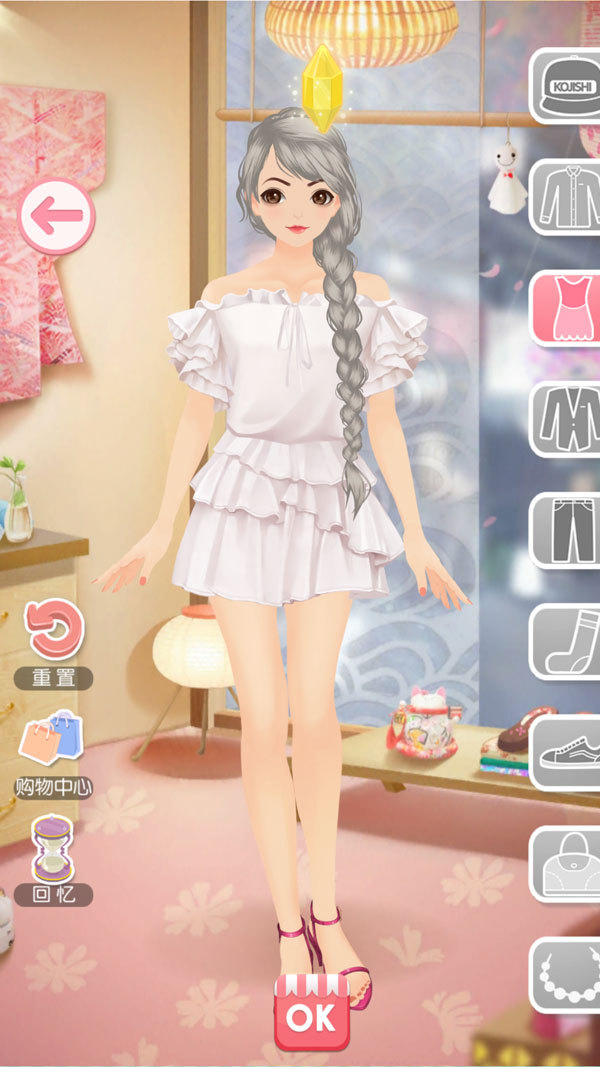Select the shoes sneaker category
The width and height of the screenshot is (600, 1067).
[567, 752]
